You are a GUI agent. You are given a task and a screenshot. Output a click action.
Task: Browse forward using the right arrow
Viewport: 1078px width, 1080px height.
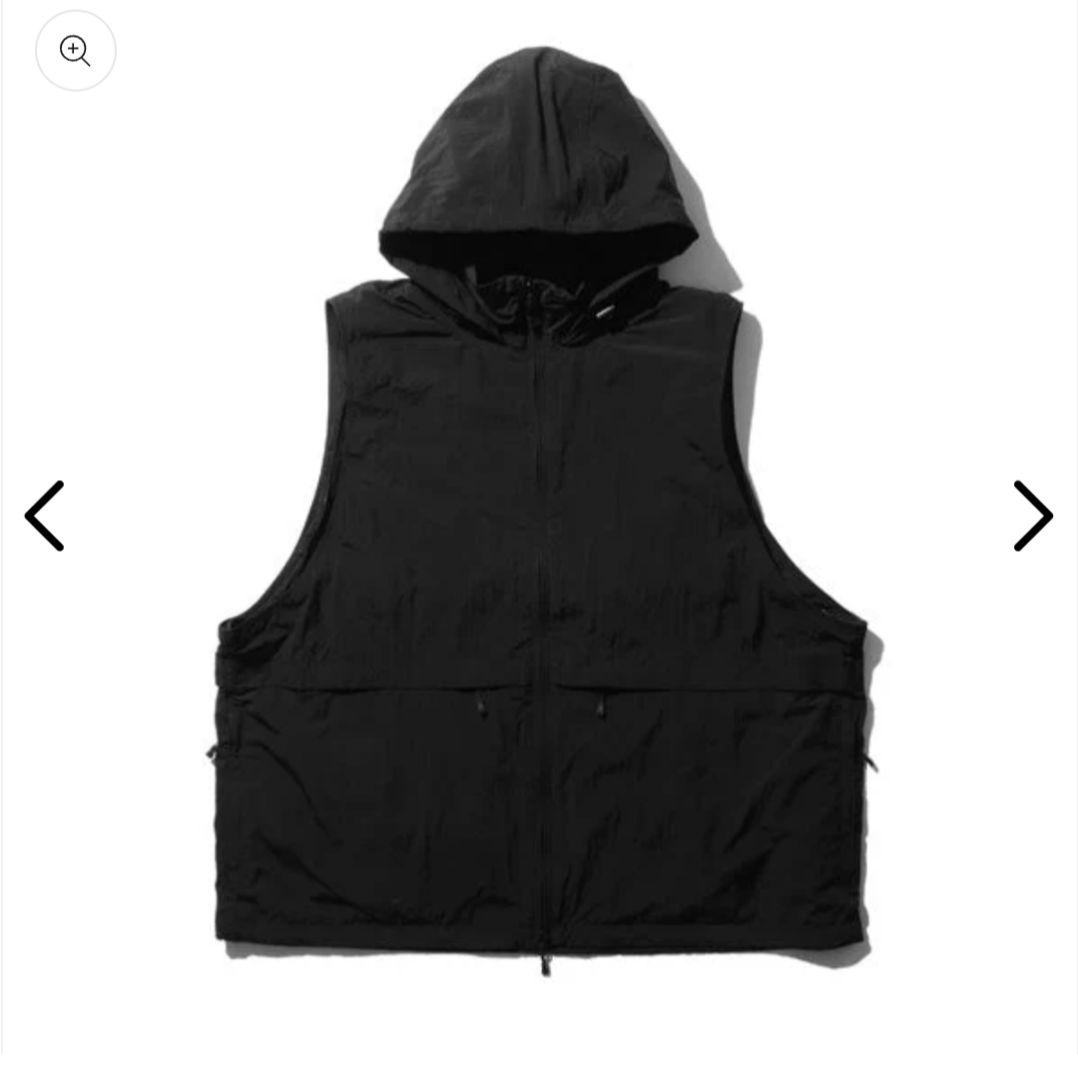pyautogui.click(x=1032, y=516)
